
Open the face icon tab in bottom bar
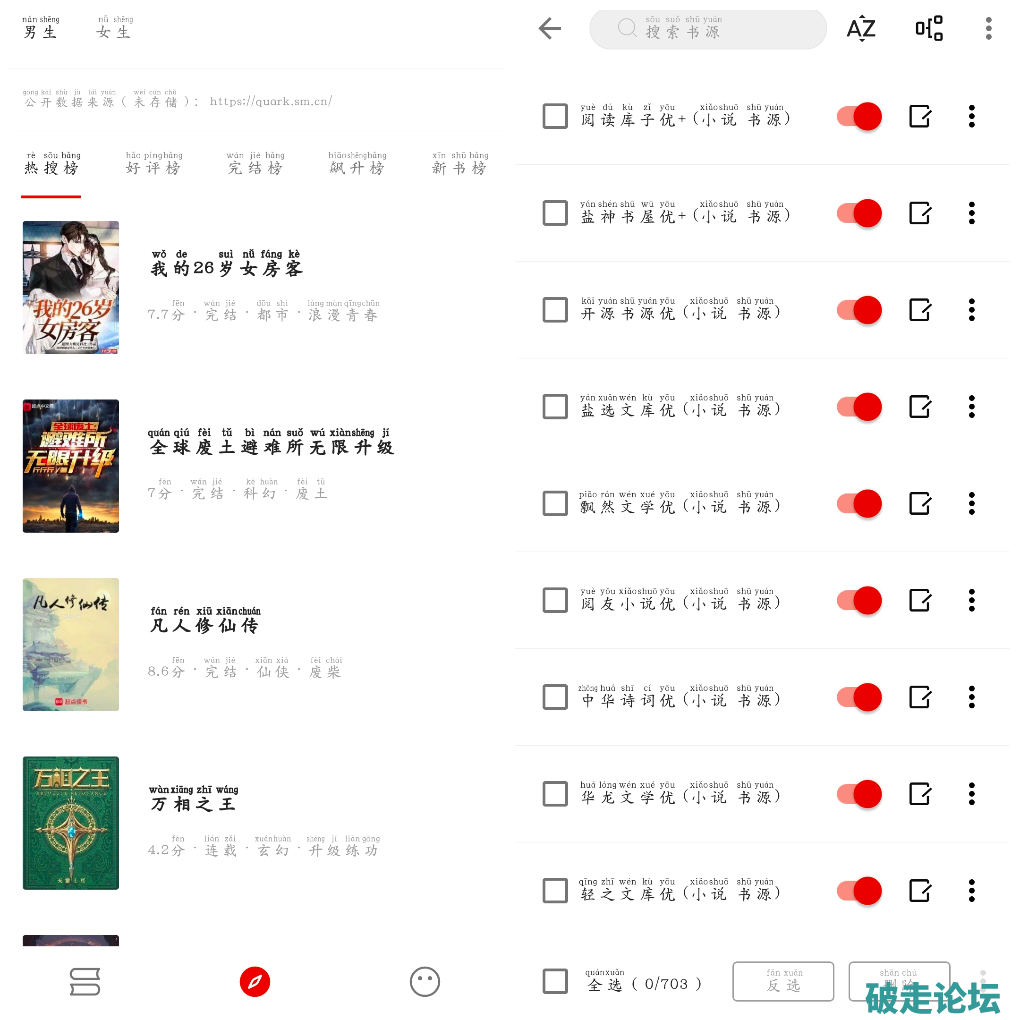[425, 982]
